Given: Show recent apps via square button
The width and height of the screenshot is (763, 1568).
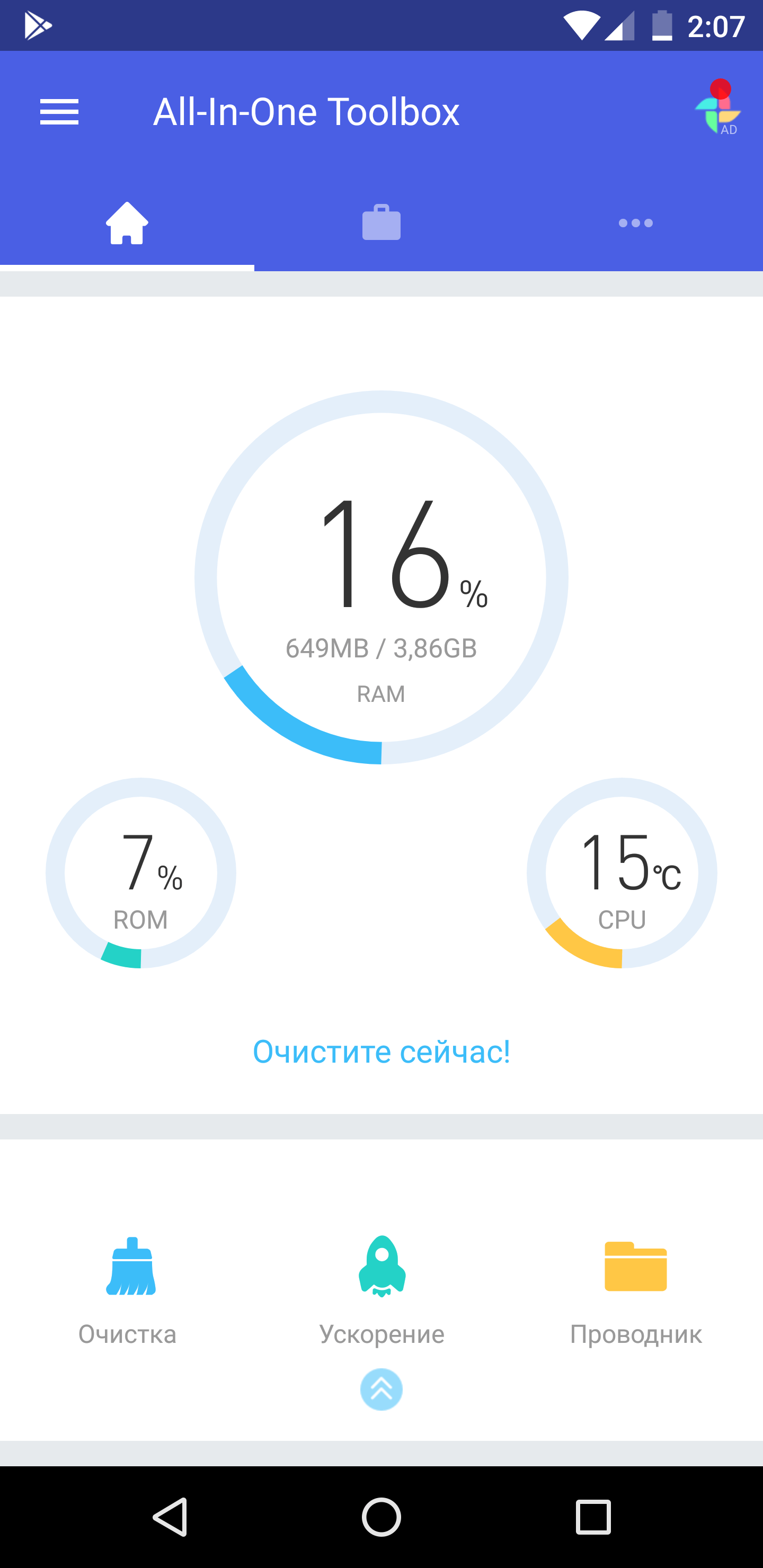Looking at the screenshot, I should click(x=592, y=1516).
